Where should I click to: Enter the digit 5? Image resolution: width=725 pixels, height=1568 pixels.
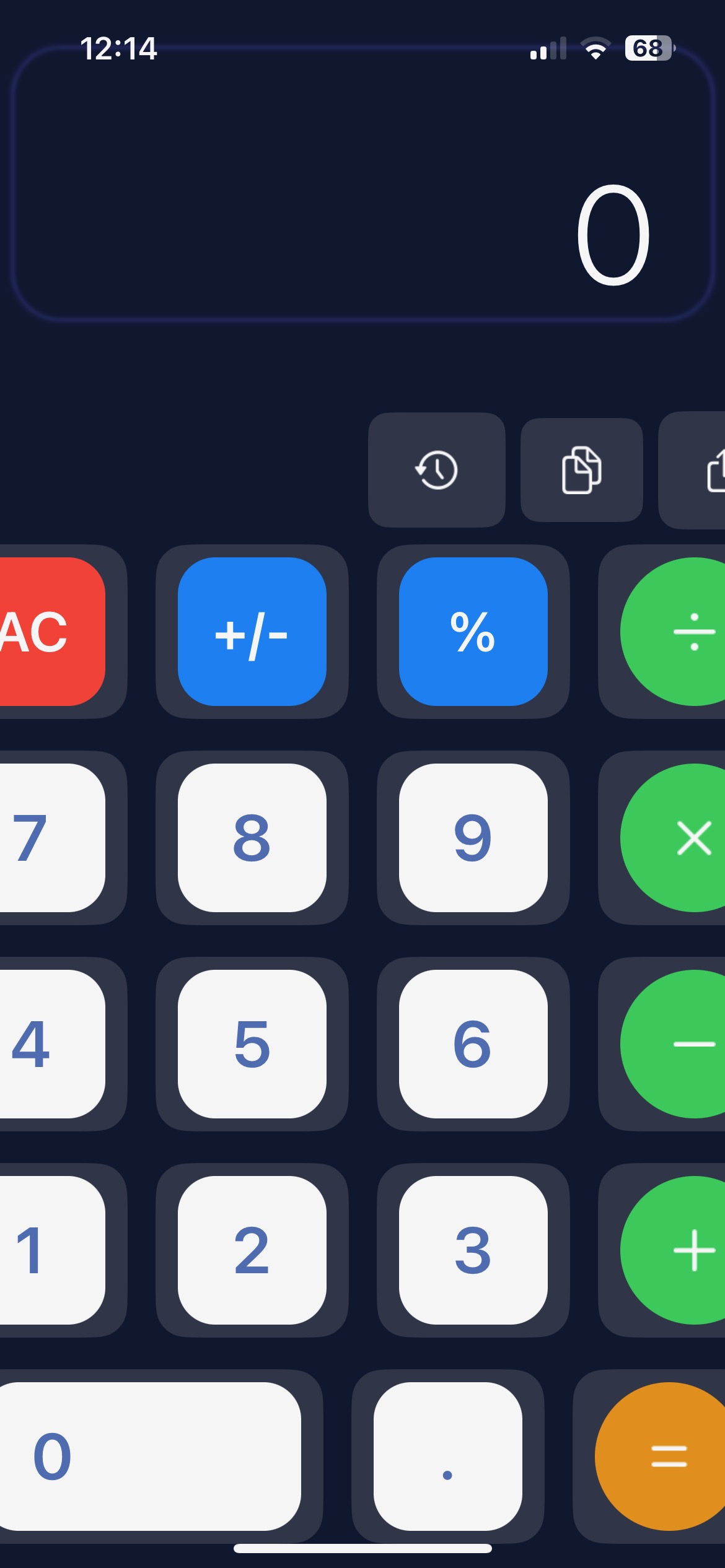[x=252, y=1044]
